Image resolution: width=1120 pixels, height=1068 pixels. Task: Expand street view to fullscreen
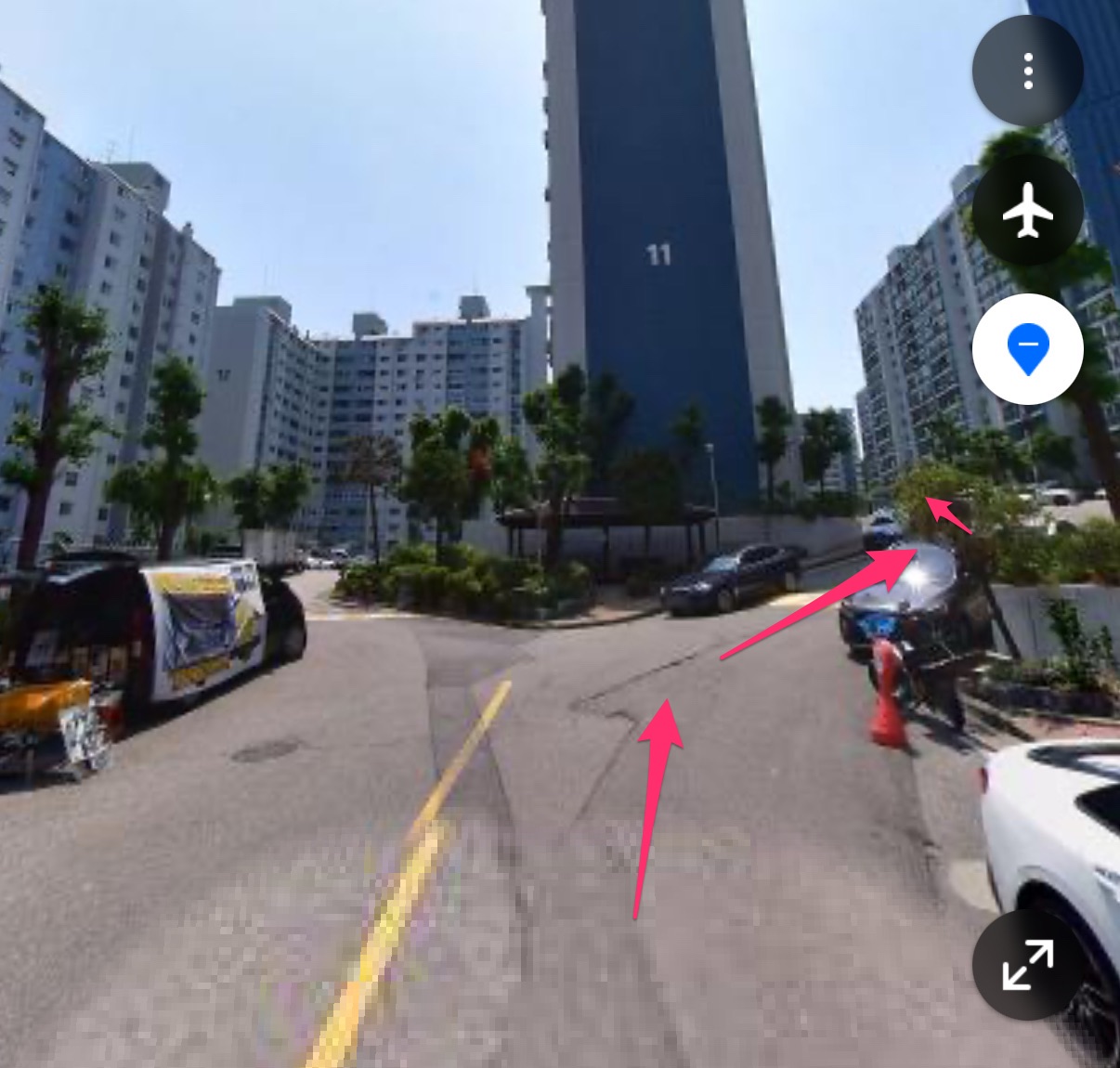[x=1027, y=965]
